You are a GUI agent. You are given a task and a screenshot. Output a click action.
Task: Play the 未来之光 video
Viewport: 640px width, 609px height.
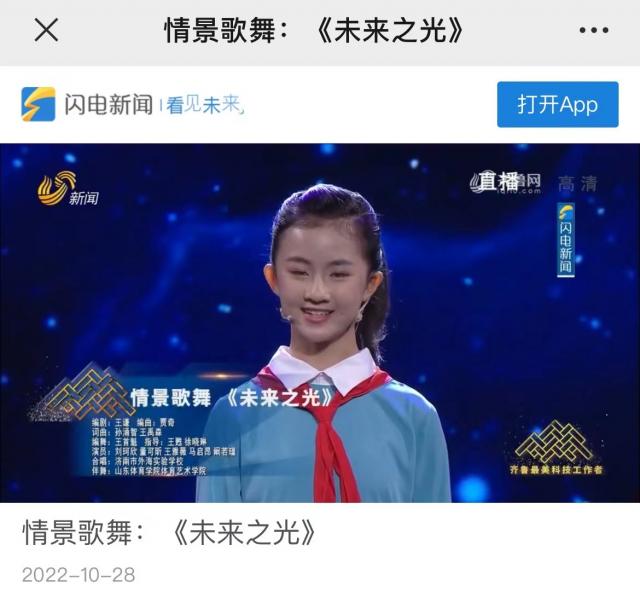pos(320,322)
